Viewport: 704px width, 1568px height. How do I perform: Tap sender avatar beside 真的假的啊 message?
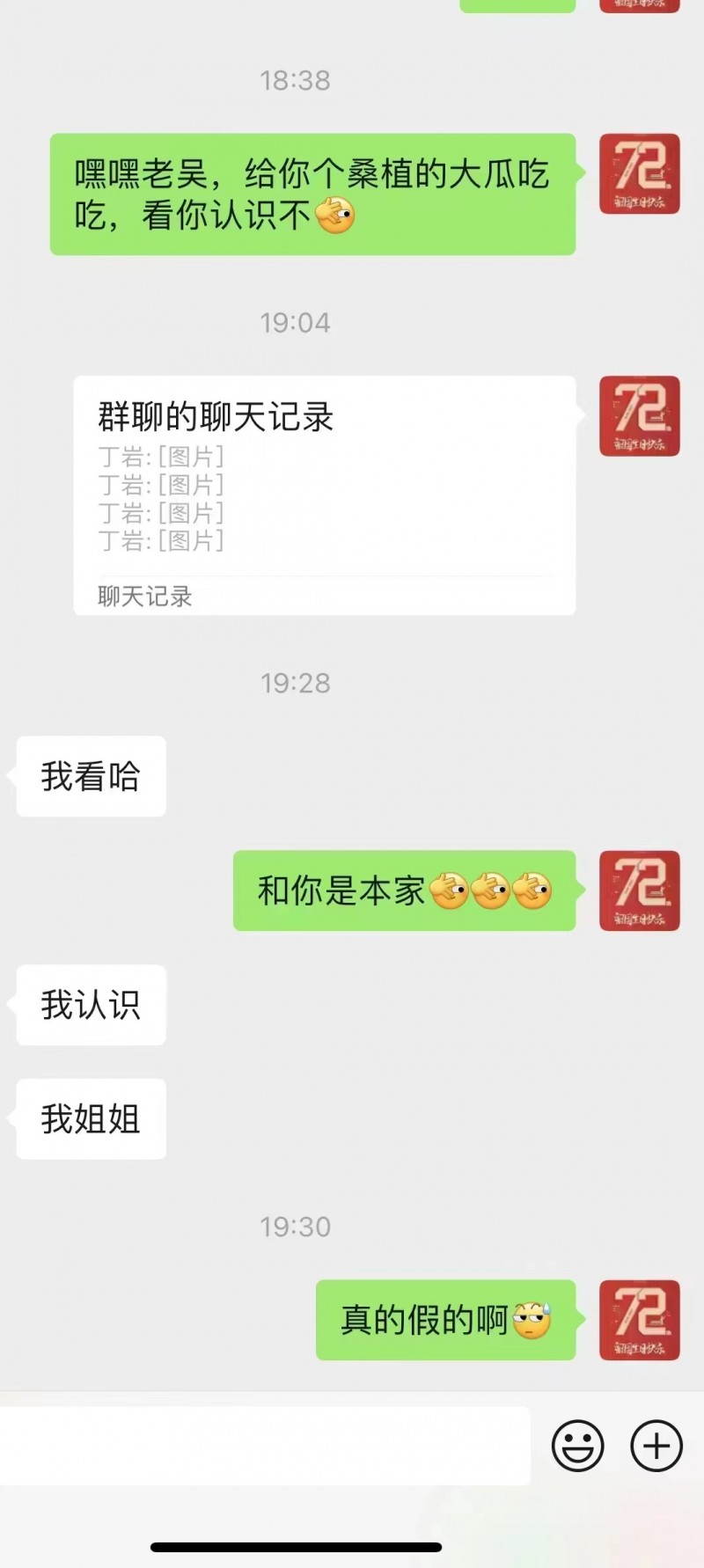pos(639,1320)
